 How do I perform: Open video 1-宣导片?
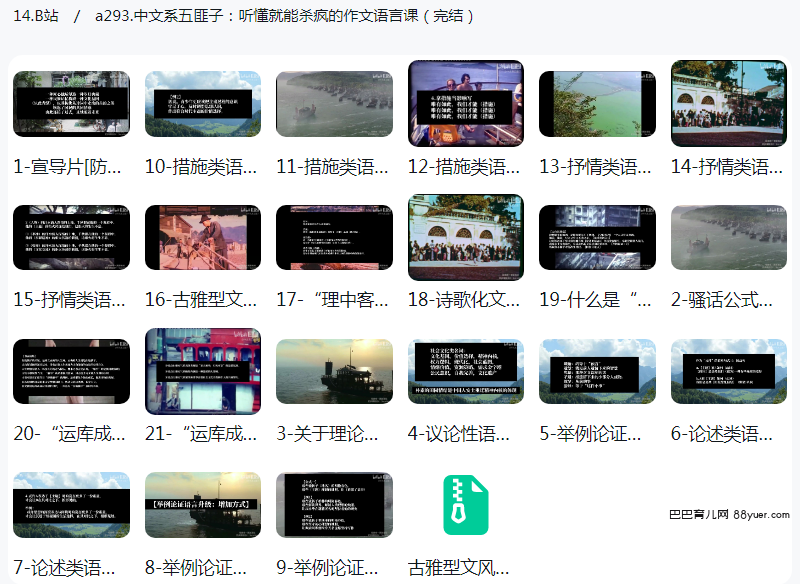(x=71, y=104)
